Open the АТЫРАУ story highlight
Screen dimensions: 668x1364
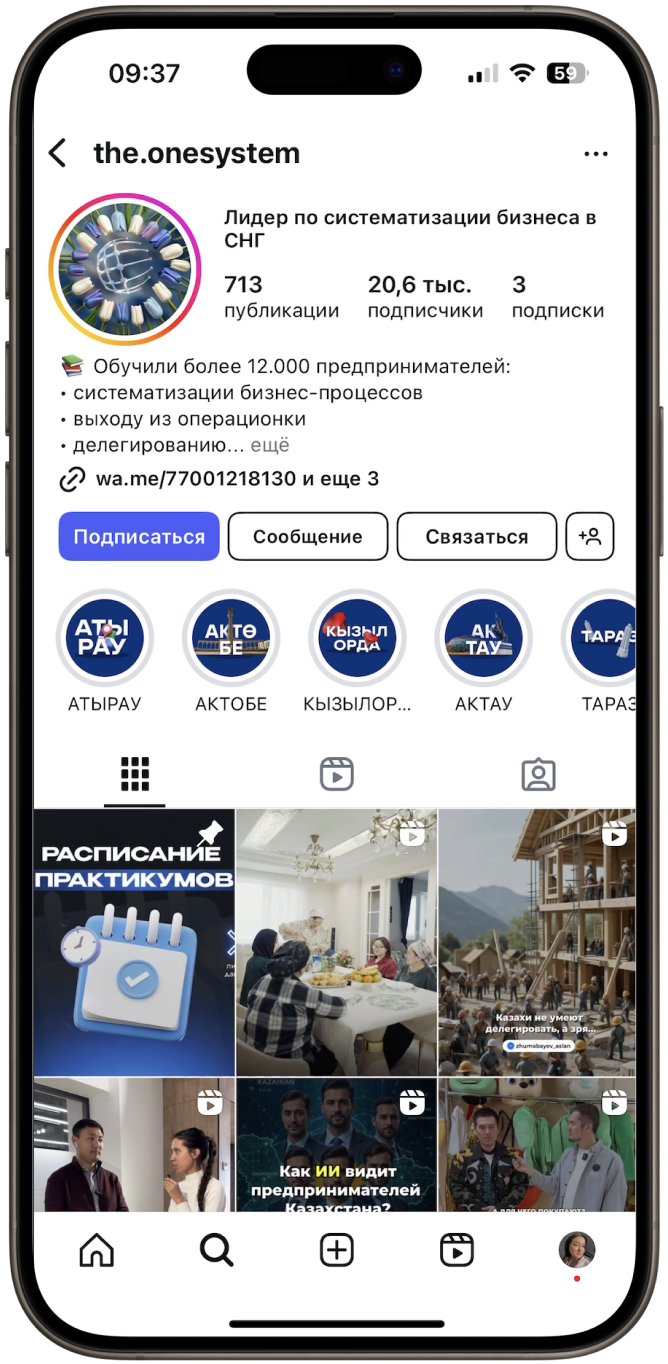(105, 638)
